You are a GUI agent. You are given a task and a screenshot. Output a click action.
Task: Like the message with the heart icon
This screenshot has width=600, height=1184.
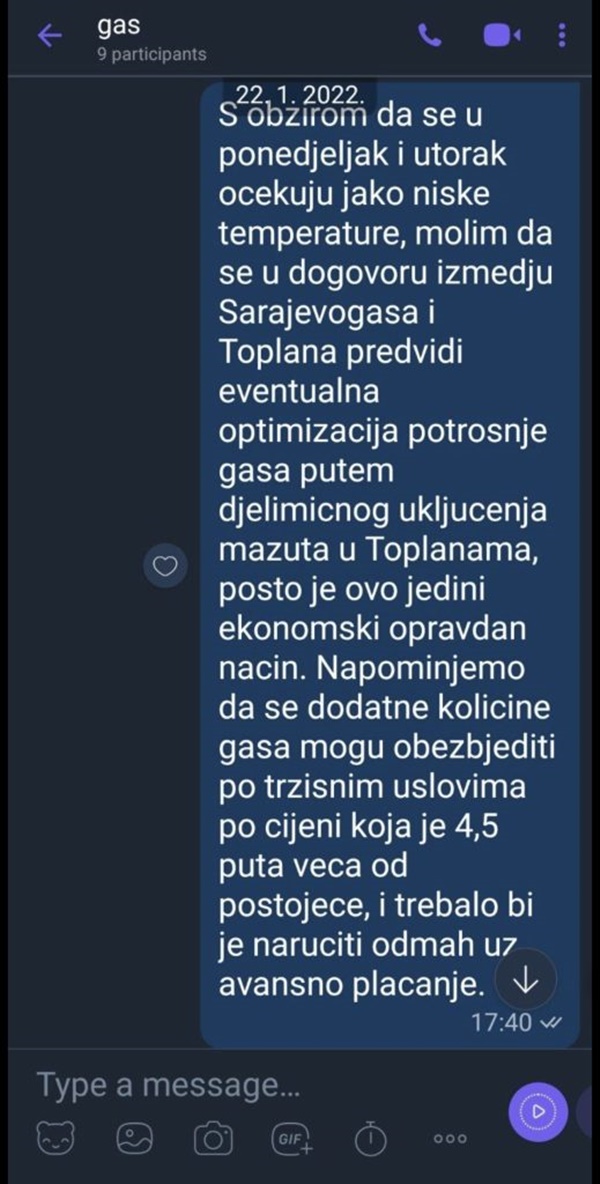[165, 566]
